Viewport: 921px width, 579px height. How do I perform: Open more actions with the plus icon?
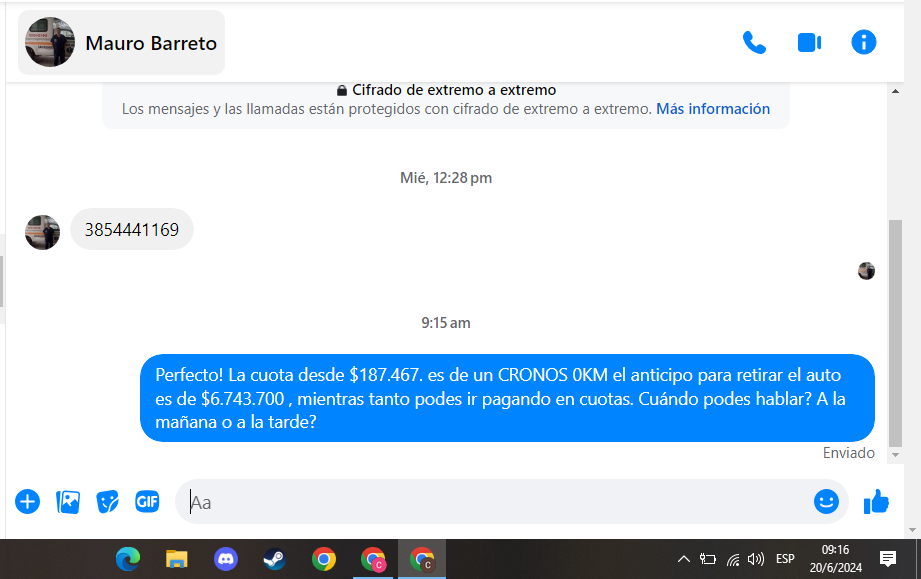click(28, 502)
